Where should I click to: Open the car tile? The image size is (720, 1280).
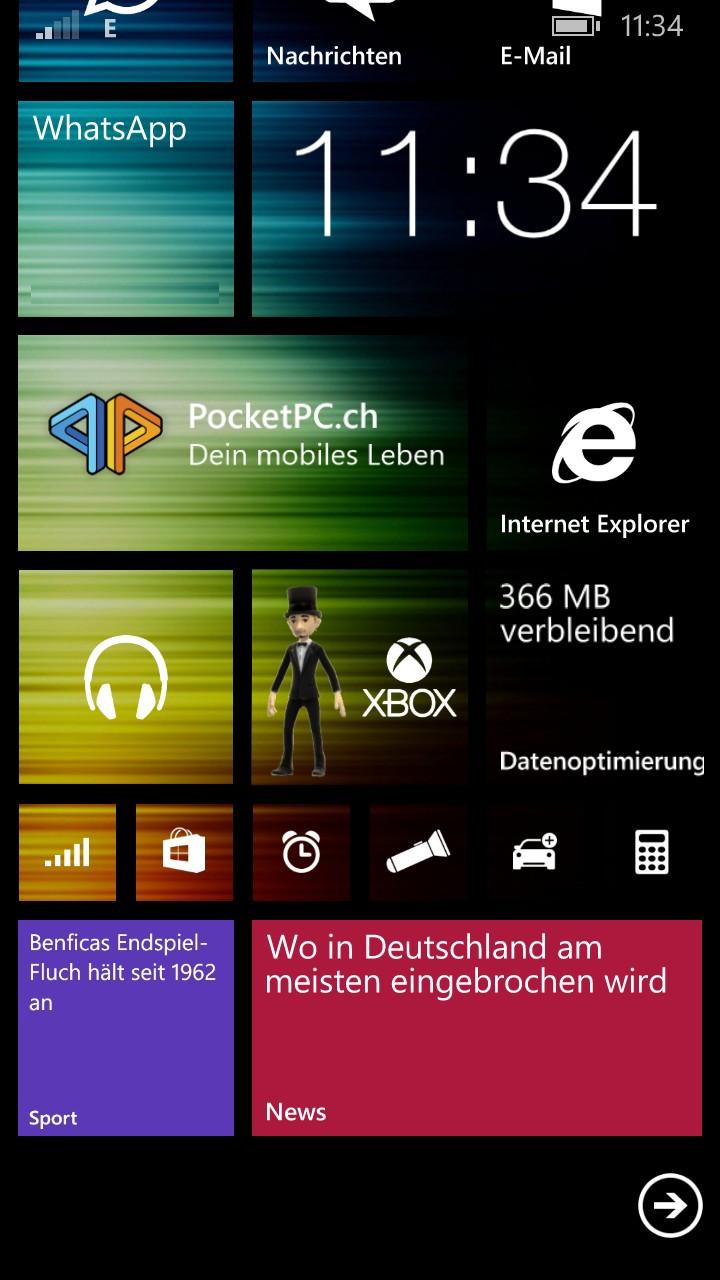pyautogui.click(x=535, y=853)
